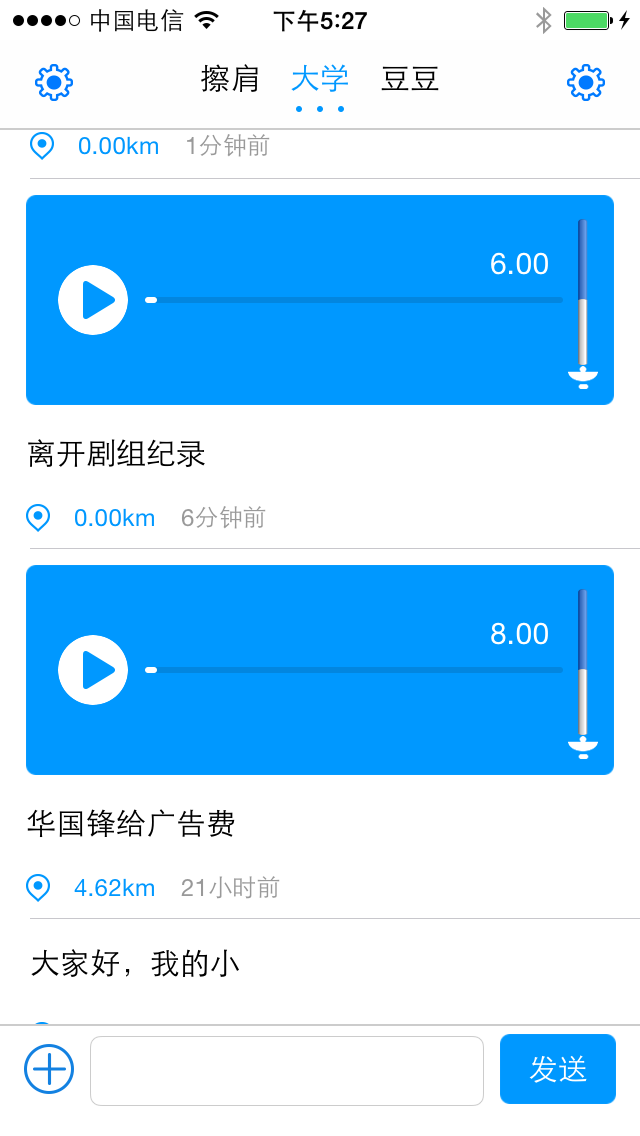Select the 大学 tab
Viewport: 640px width, 1136px height.
(x=320, y=80)
